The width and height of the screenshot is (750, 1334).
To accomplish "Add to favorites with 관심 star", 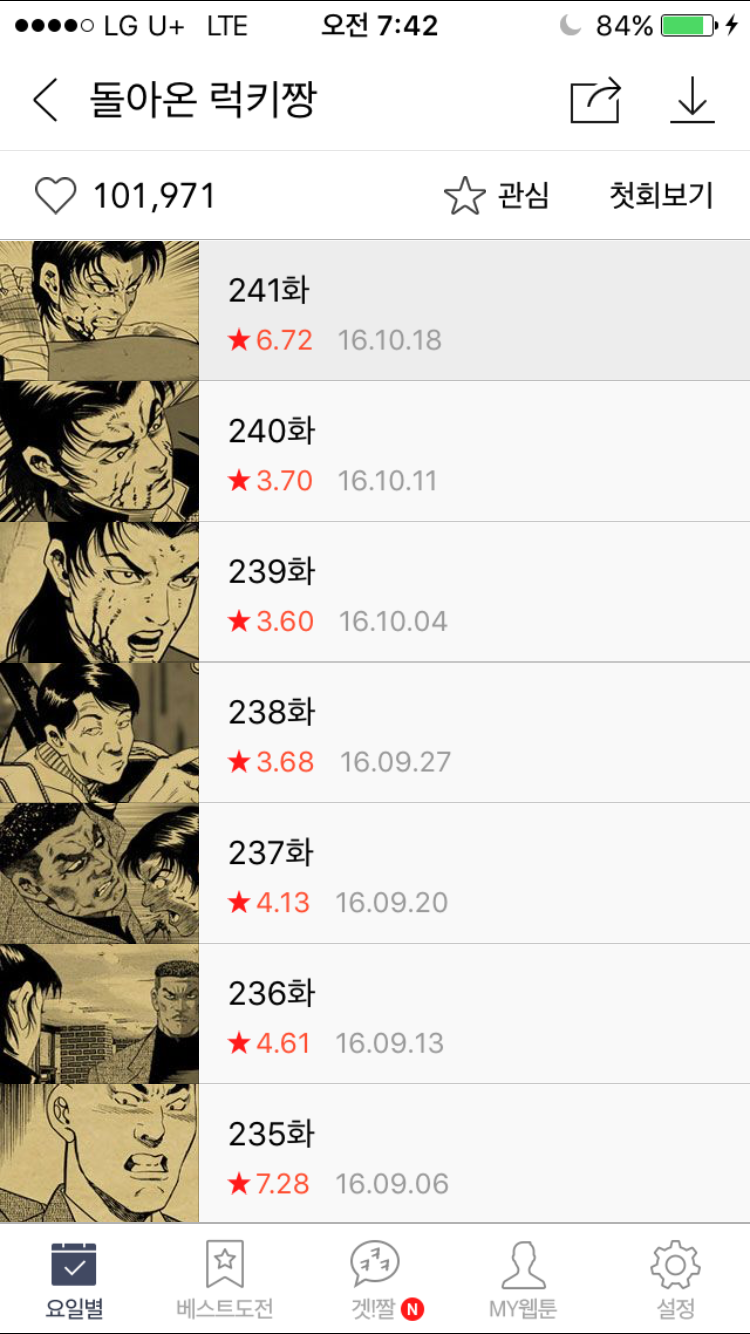I will coord(497,196).
